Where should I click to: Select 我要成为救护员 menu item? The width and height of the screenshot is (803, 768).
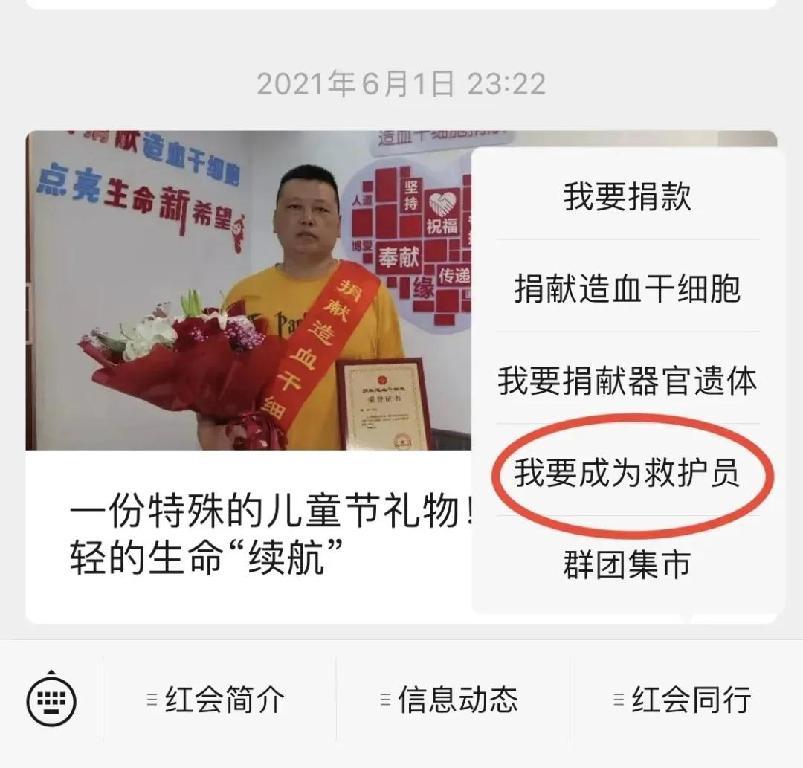[x=627, y=472]
